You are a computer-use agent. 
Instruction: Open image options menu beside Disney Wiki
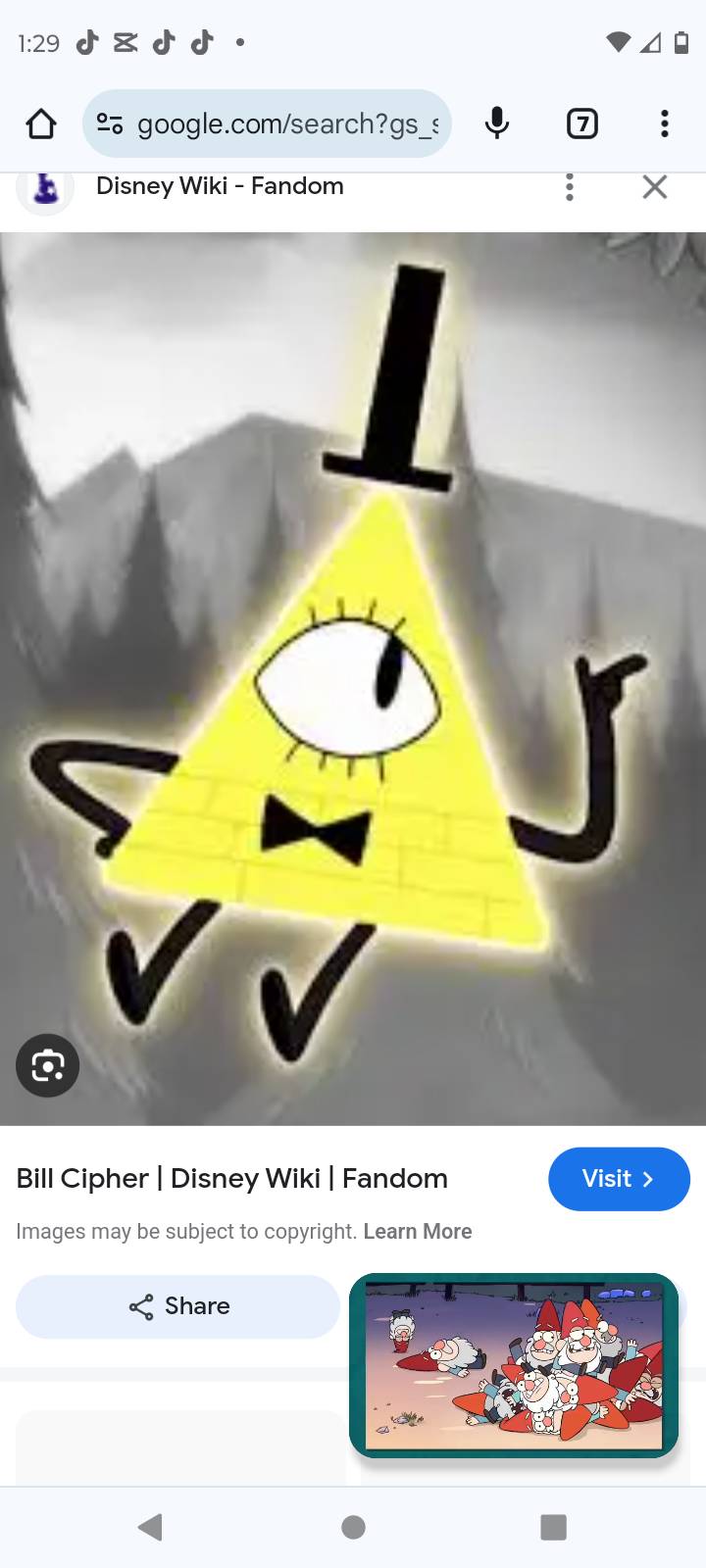click(569, 187)
